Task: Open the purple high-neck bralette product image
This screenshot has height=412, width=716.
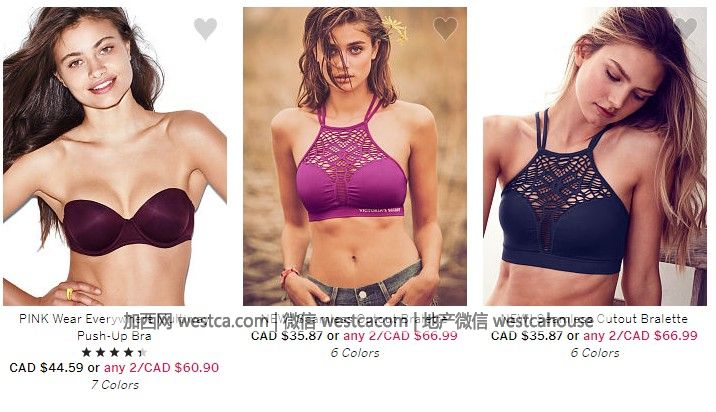Action: 354,170
